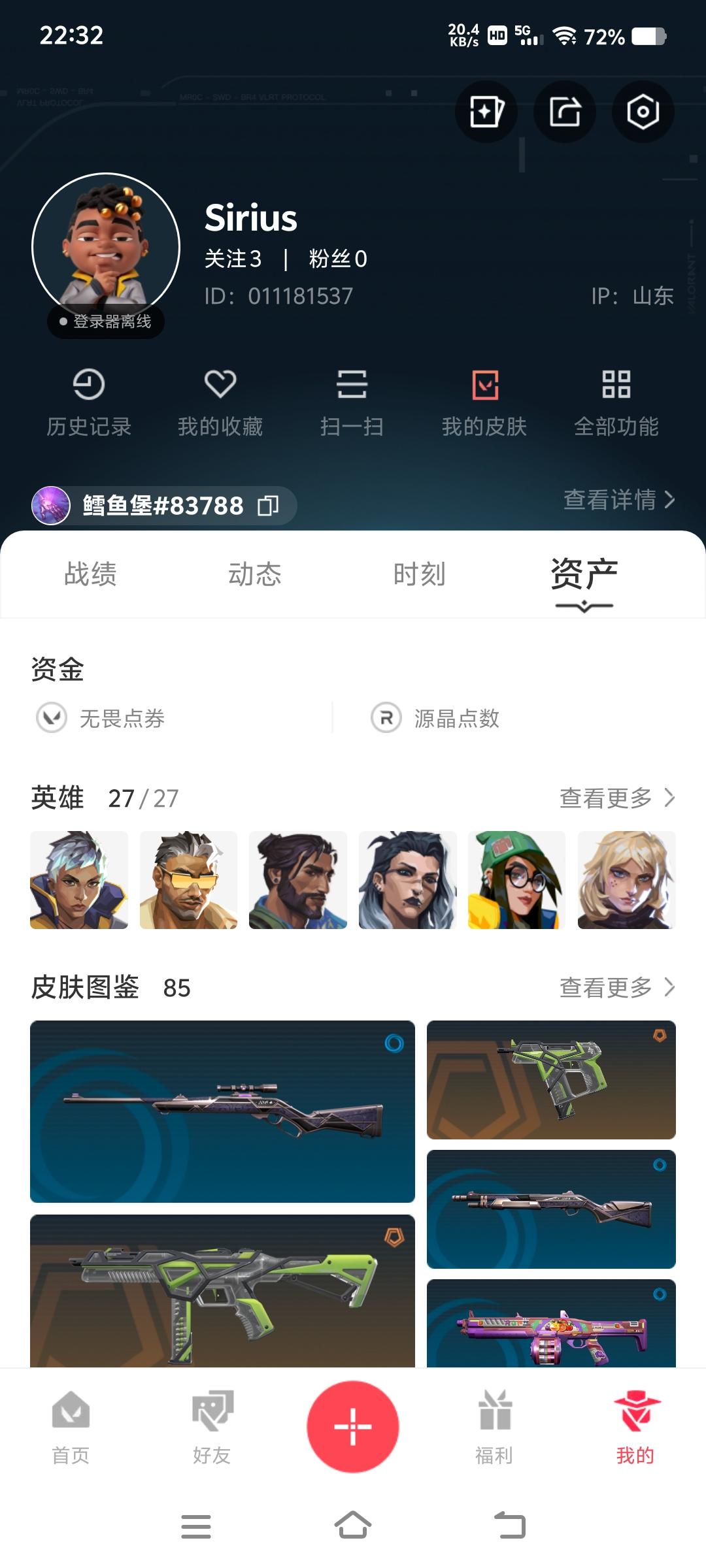Image resolution: width=706 pixels, height=1568 pixels.
Task: Switch to the 时刻 tab
Action: coord(420,575)
